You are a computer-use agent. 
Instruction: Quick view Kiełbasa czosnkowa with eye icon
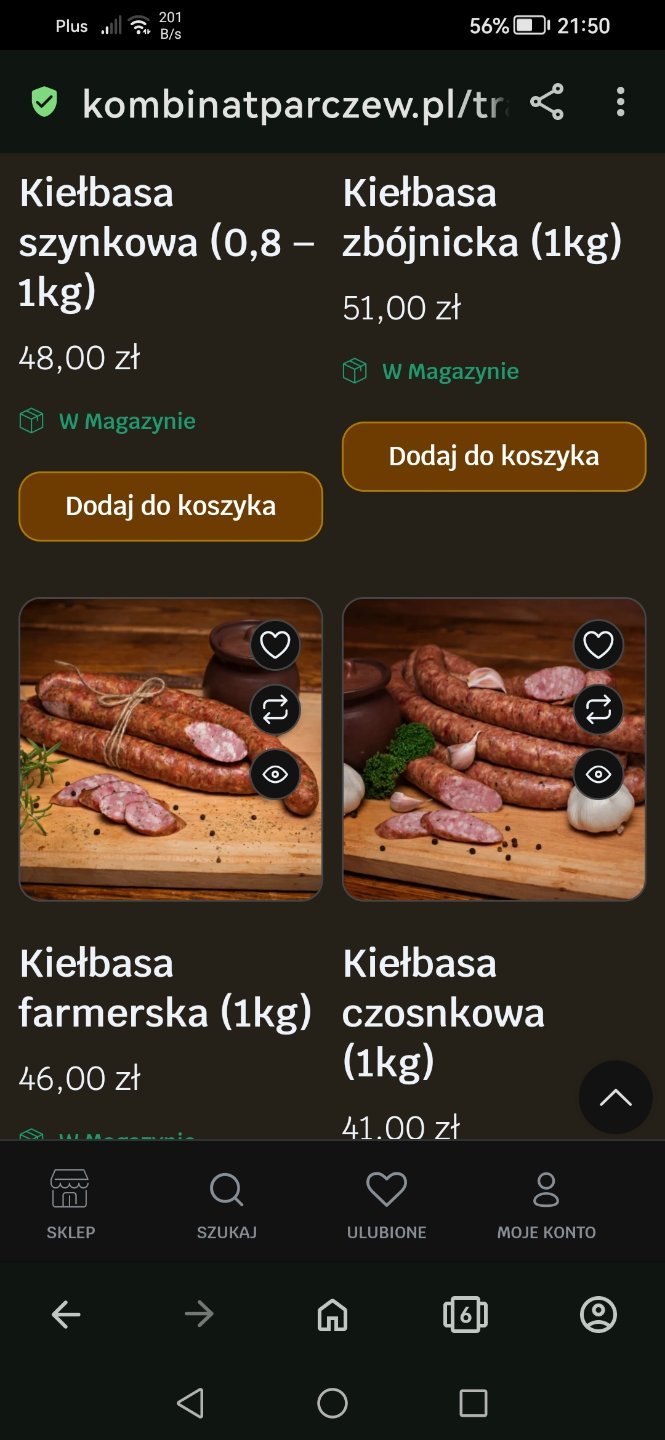pyautogui.click(x=598, y=774)
